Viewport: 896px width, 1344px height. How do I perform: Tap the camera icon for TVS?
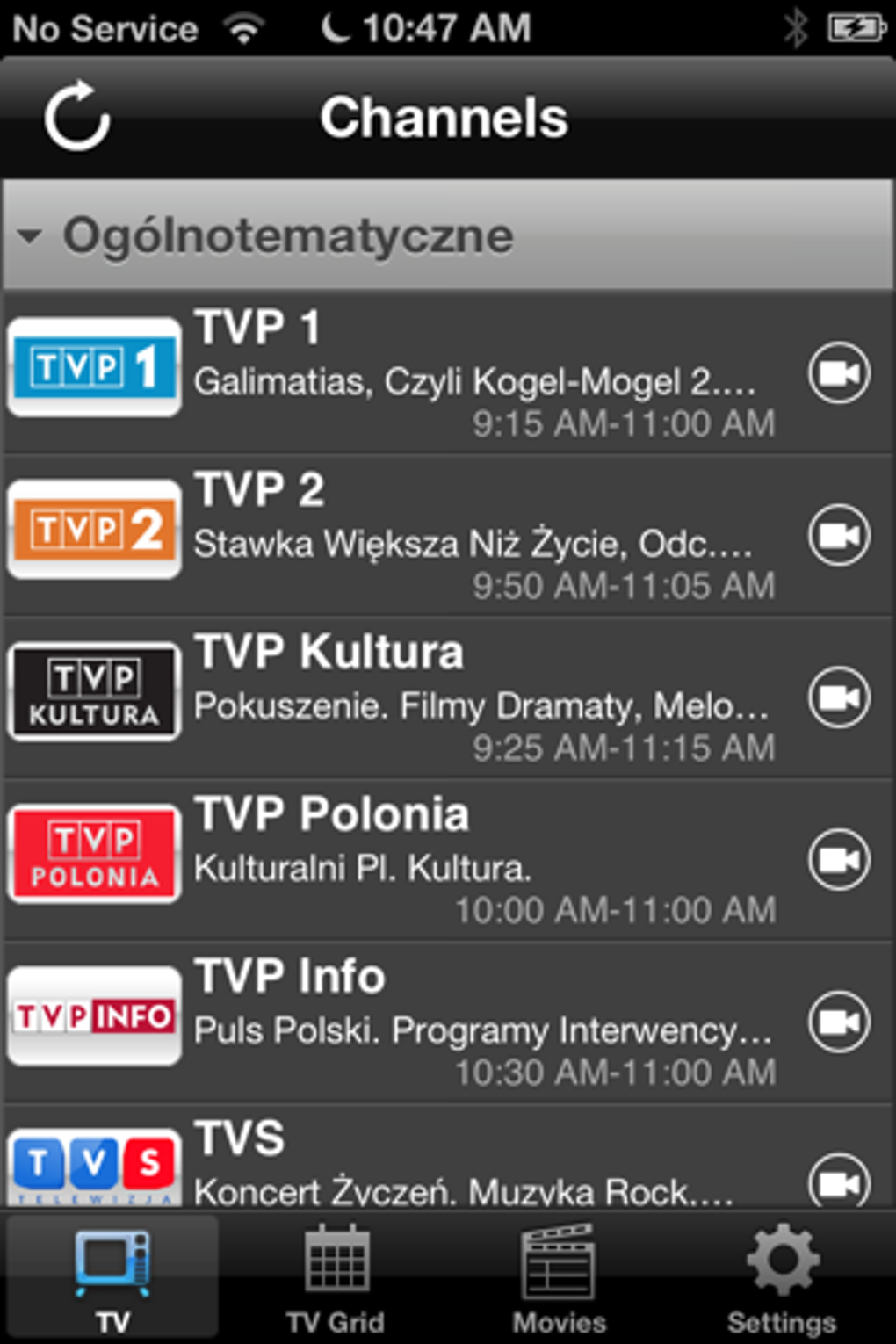839,1181
